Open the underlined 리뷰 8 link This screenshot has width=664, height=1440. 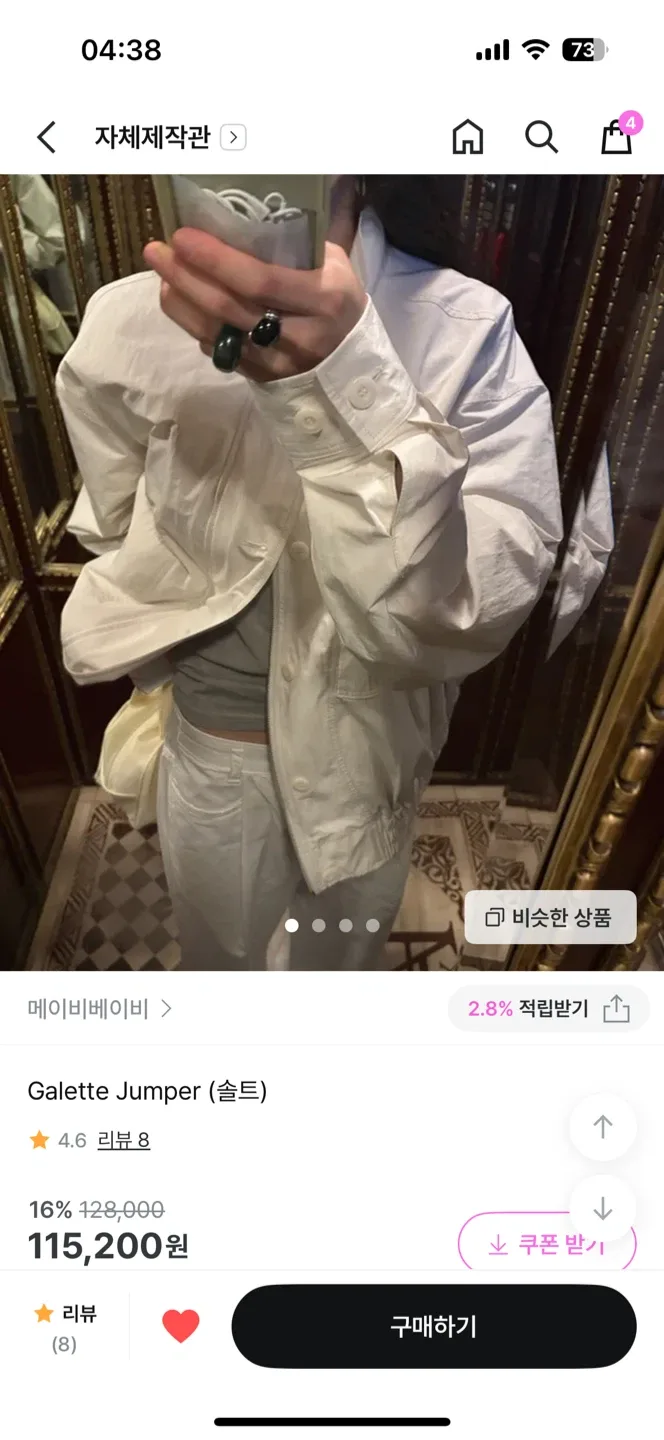123,1140
